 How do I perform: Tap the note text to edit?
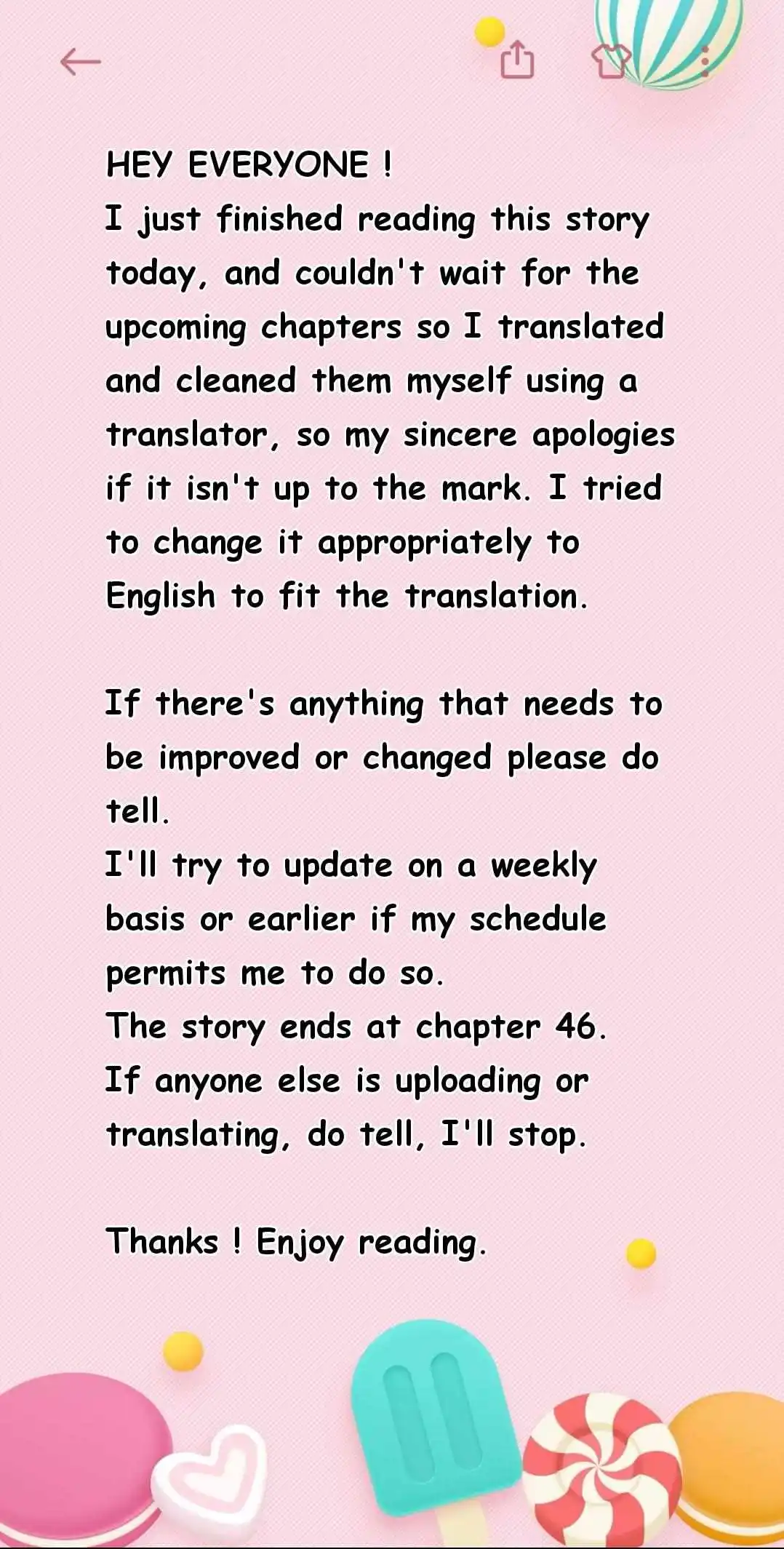[391, 703]
